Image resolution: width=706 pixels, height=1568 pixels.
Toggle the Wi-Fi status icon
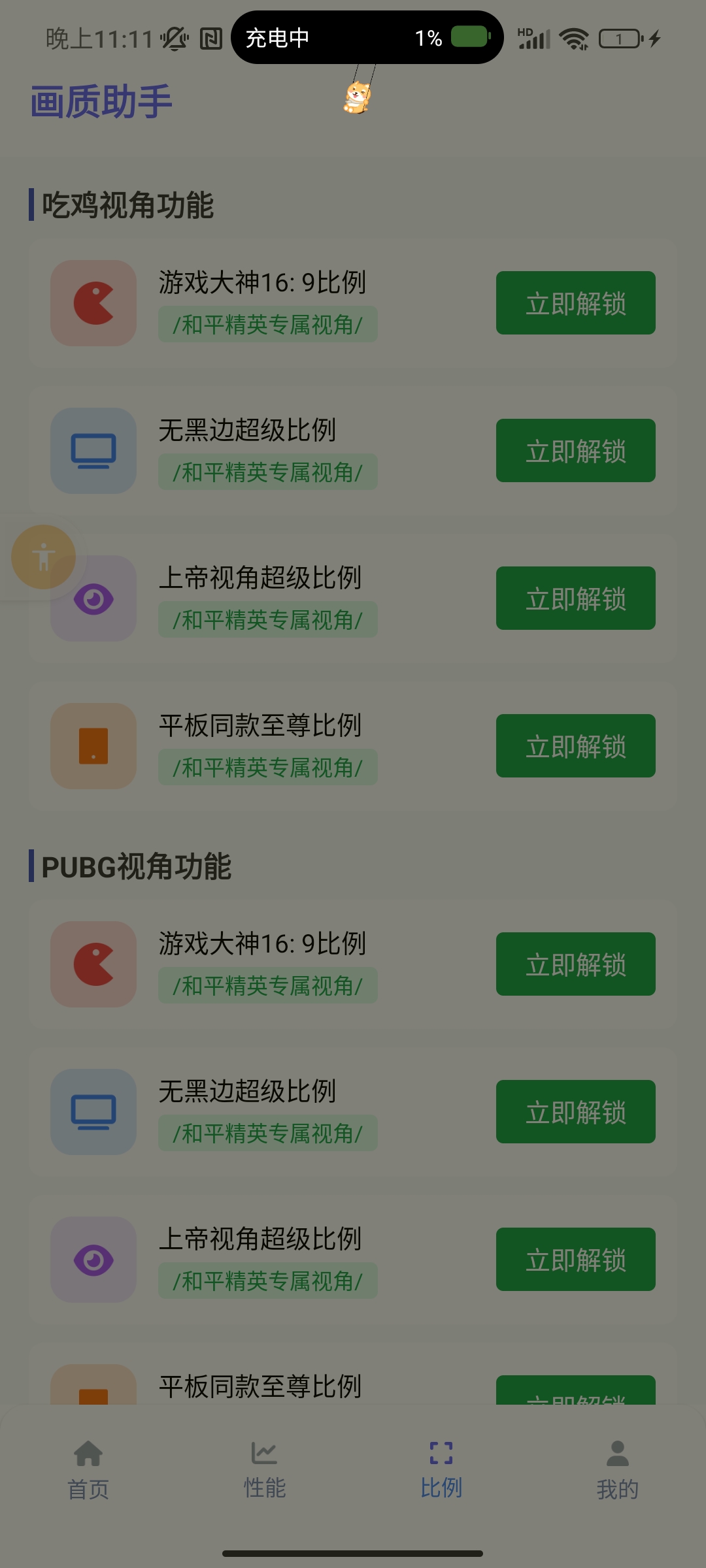pyautogui.click(x=574, y=39)
